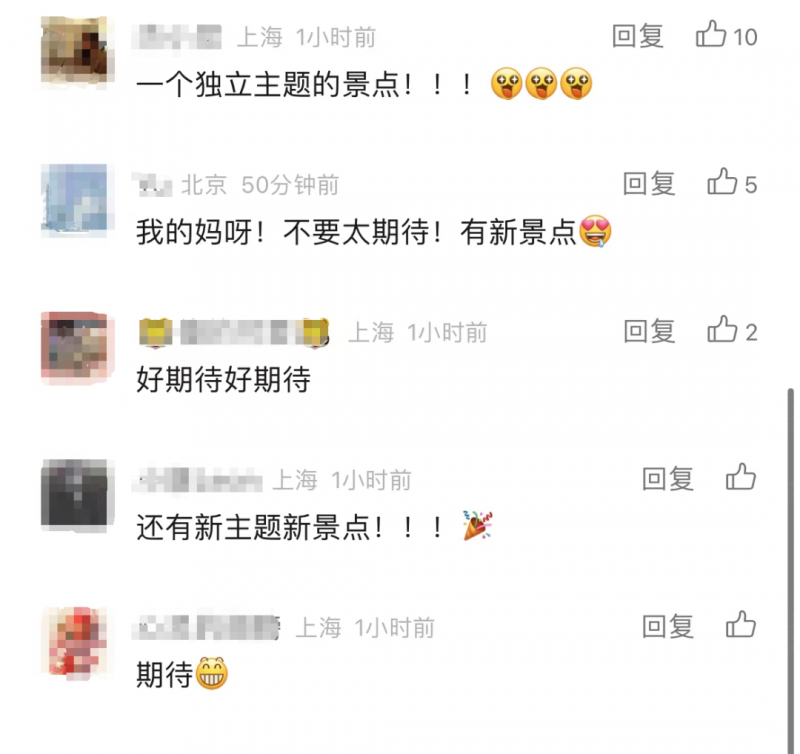
Task: Like the last comment 期待
Action: [x=741, y=626]
